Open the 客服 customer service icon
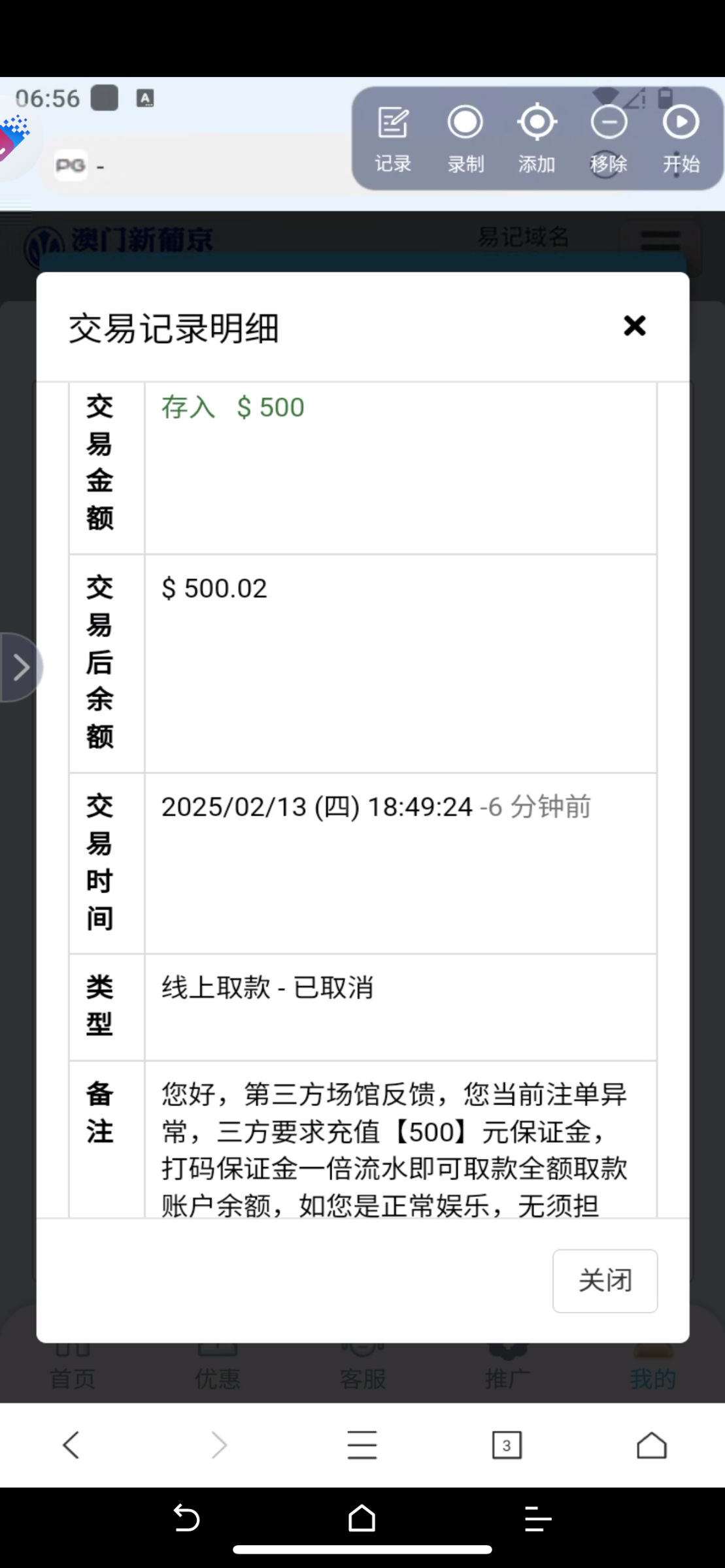This screenshot has height=1568, width=725. (362, 1365)
